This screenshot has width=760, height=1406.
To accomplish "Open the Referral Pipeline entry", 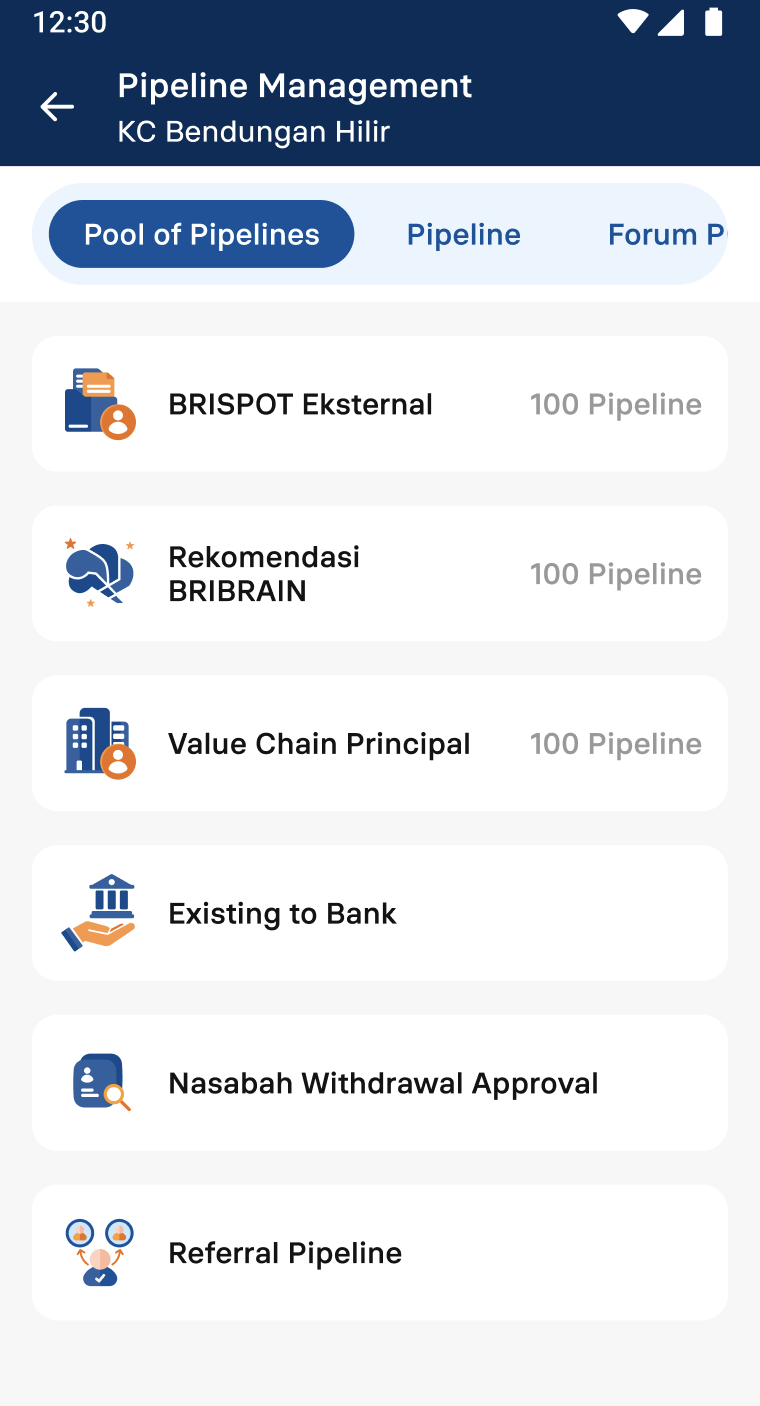I will [x=380, y=1252].
